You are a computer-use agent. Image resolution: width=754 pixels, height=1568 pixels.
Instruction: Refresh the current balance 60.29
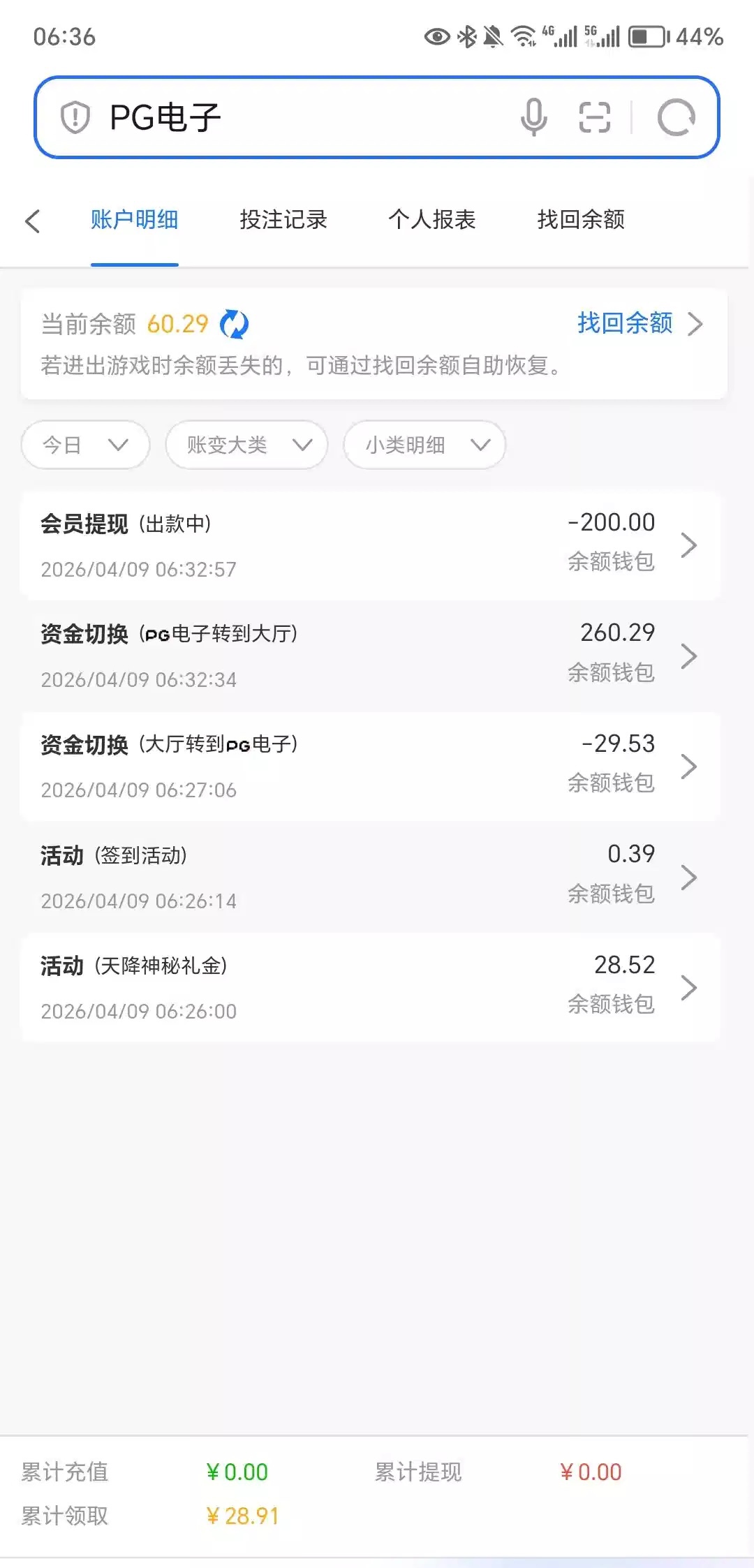pyautogui.click(x=234, y=325)
